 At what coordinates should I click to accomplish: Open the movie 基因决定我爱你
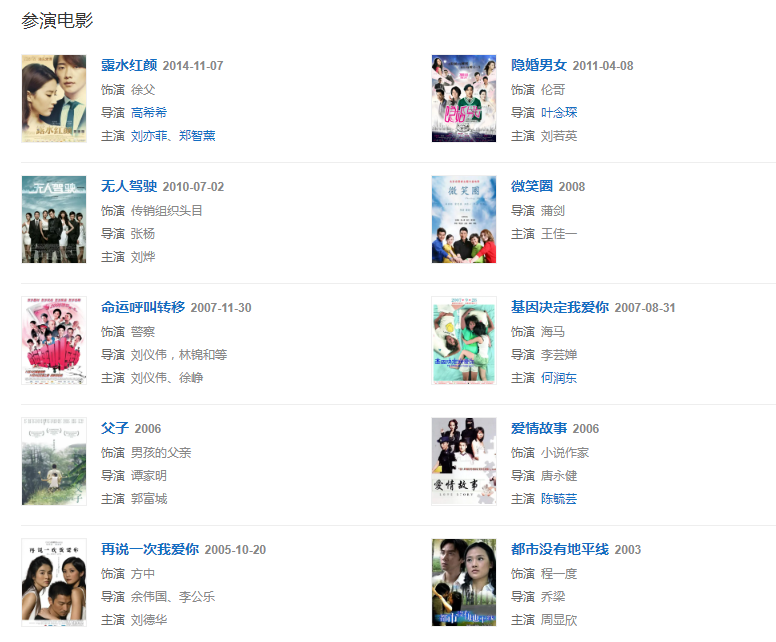tap(560, 308)
